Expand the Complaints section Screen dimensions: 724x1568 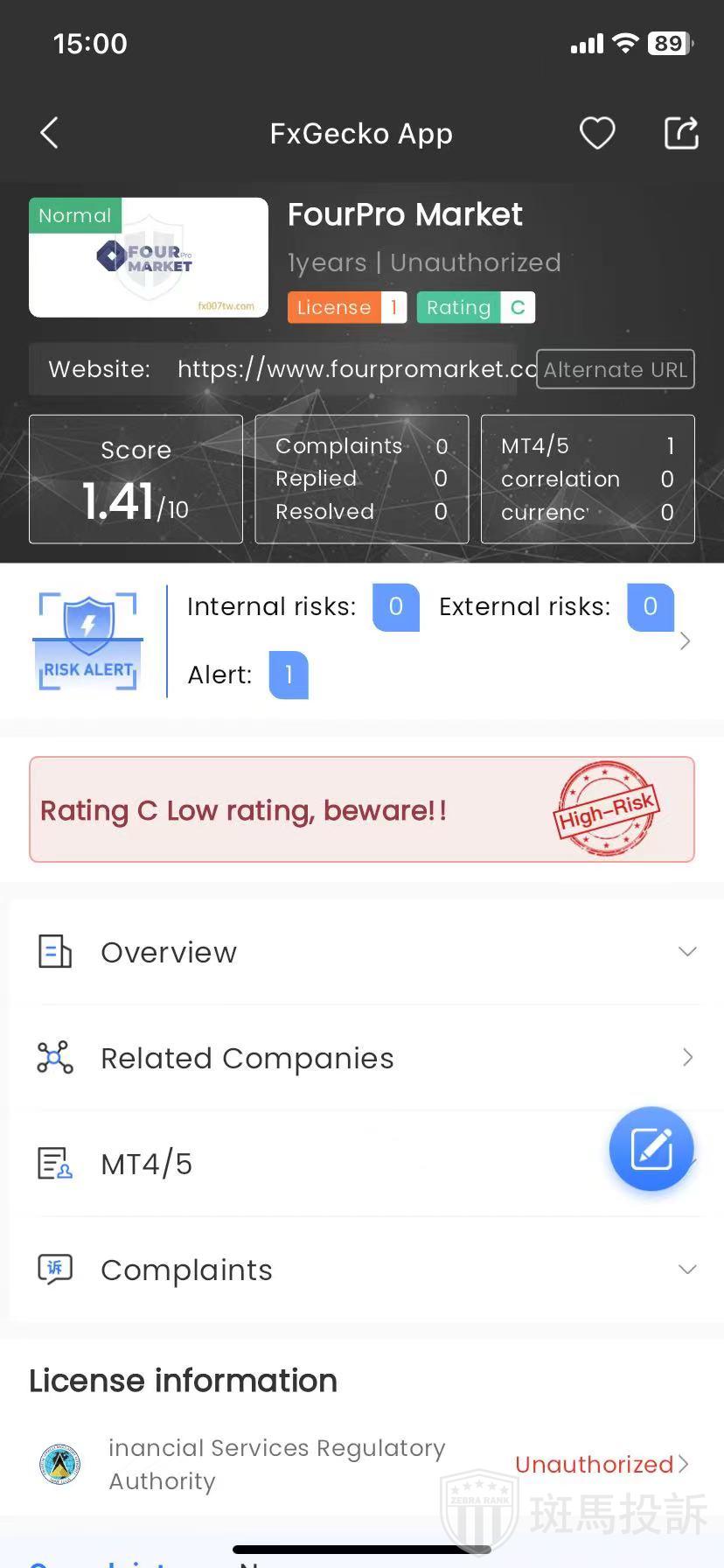click(x=362, y=1270)
